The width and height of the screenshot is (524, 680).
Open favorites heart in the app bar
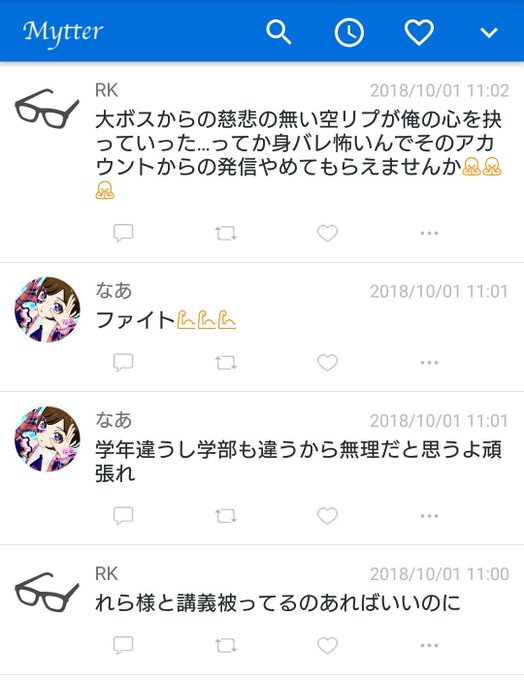coord(419,33)
